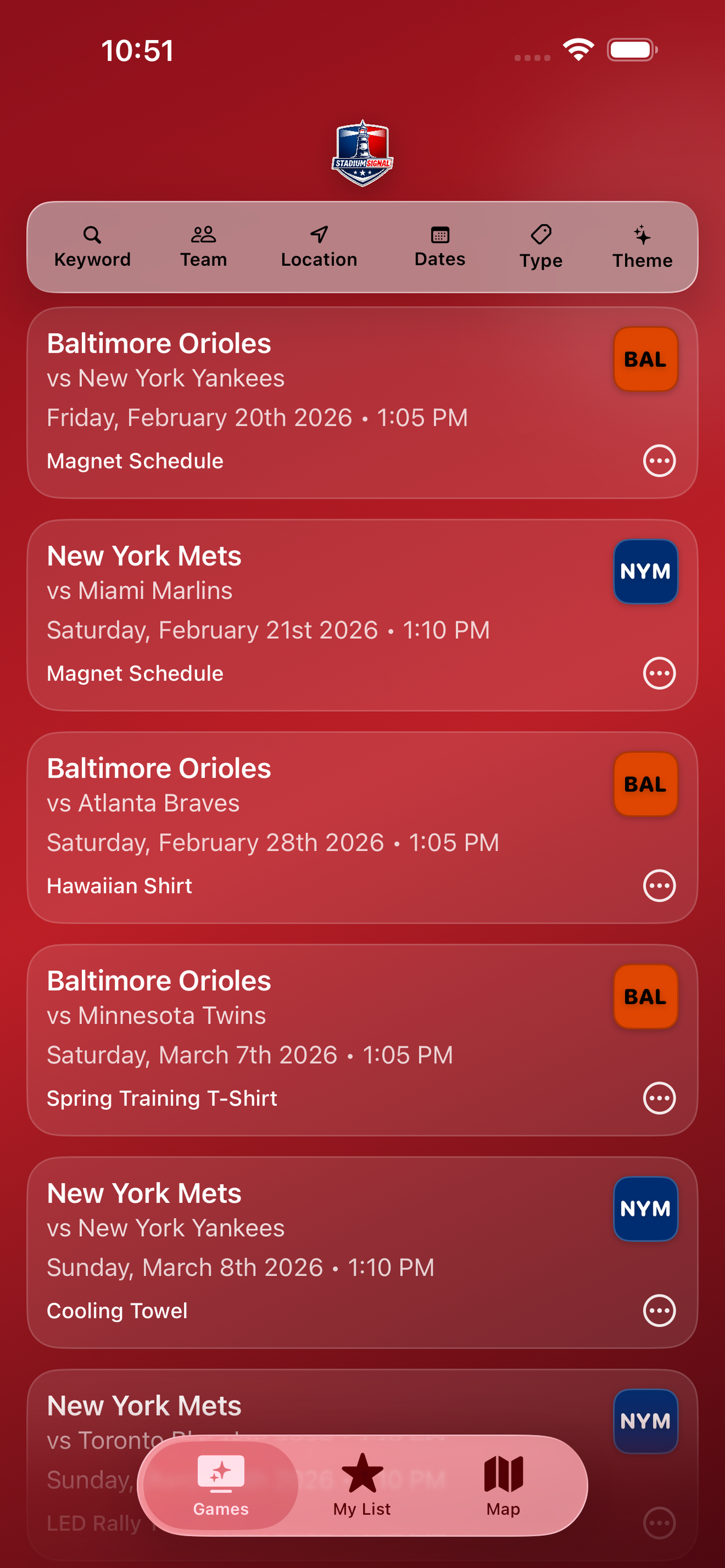
Task: Open the Dates calendar filter
Action: tap(439, 246)
